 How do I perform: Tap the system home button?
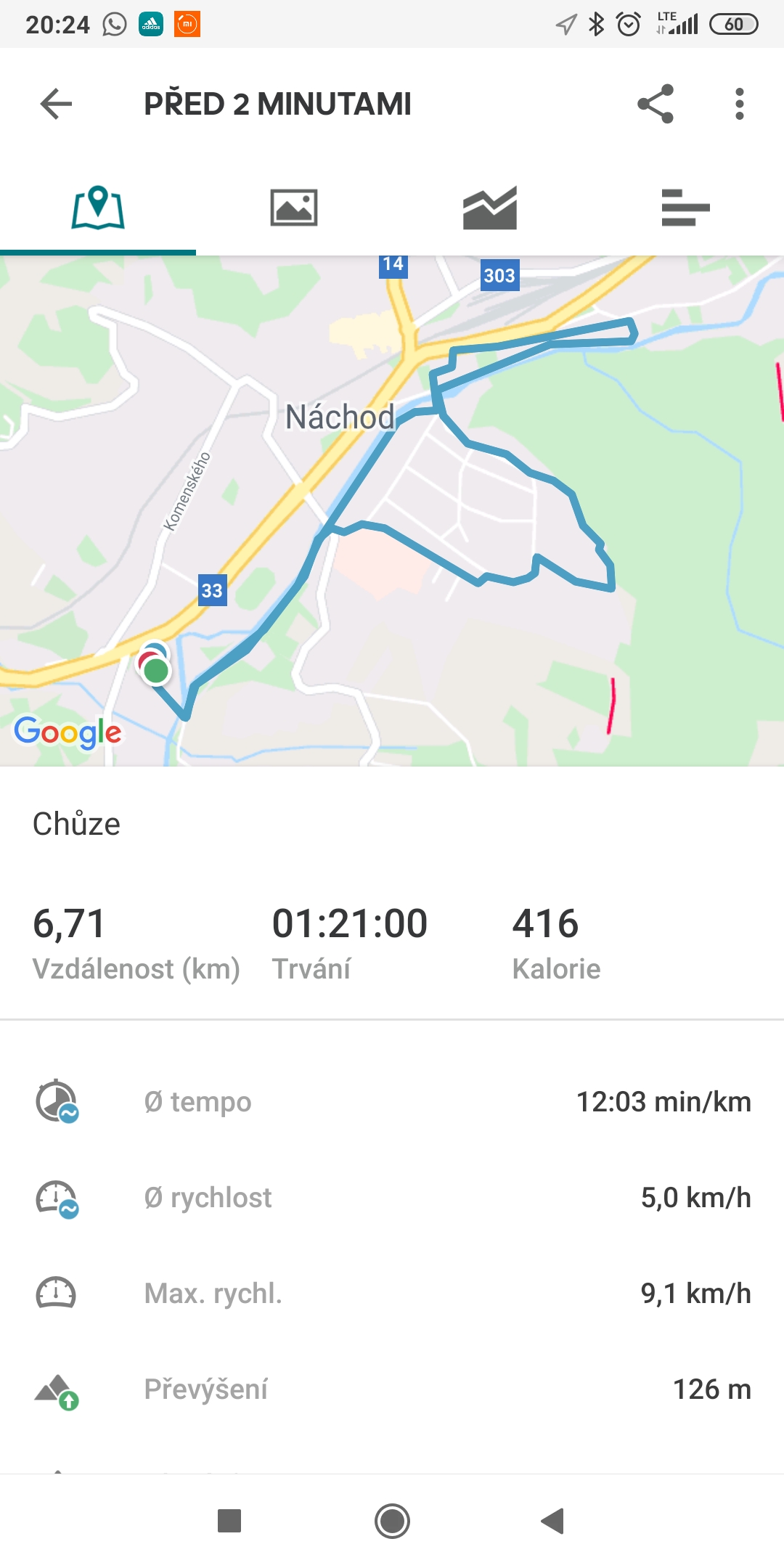392,1521
